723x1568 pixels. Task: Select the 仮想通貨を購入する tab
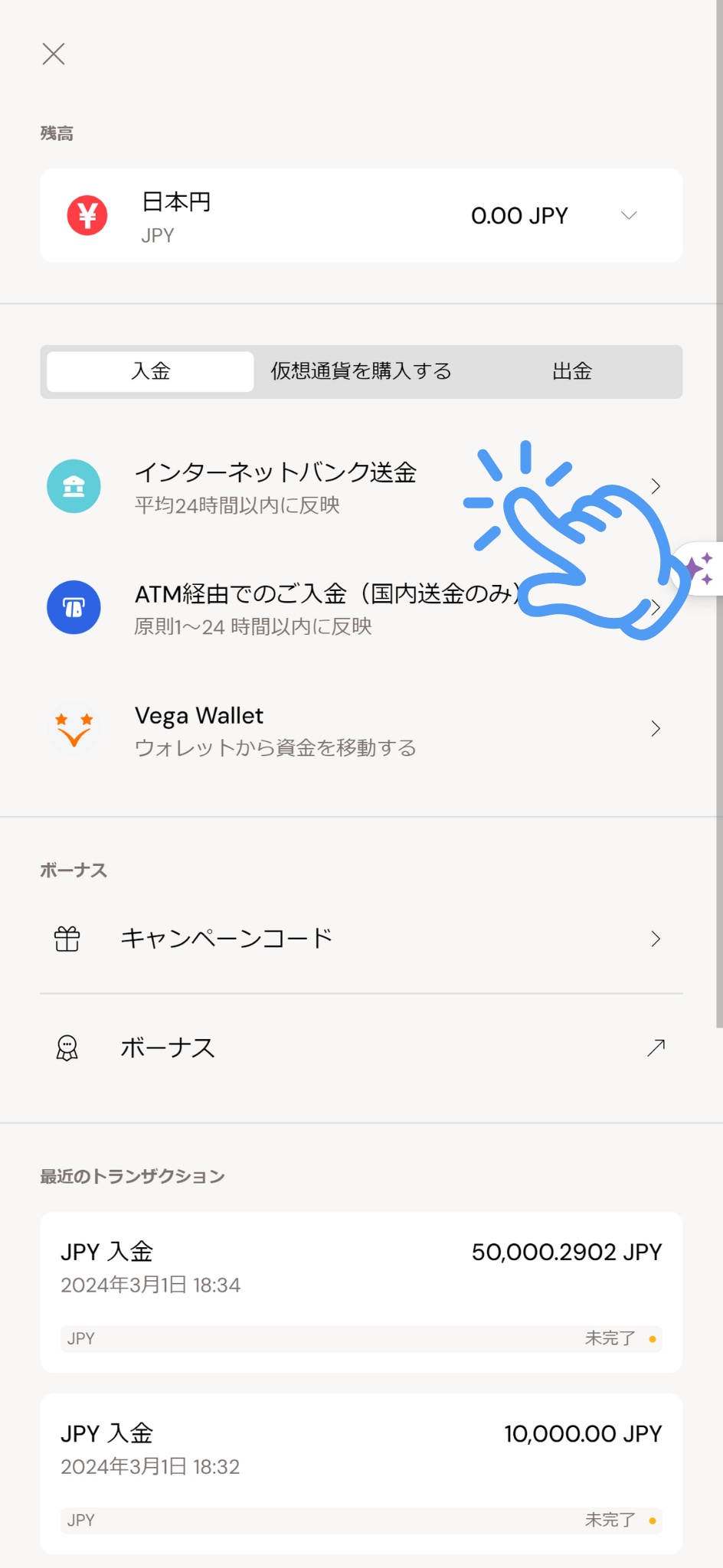pyautogui.click(x=360, y=371)
